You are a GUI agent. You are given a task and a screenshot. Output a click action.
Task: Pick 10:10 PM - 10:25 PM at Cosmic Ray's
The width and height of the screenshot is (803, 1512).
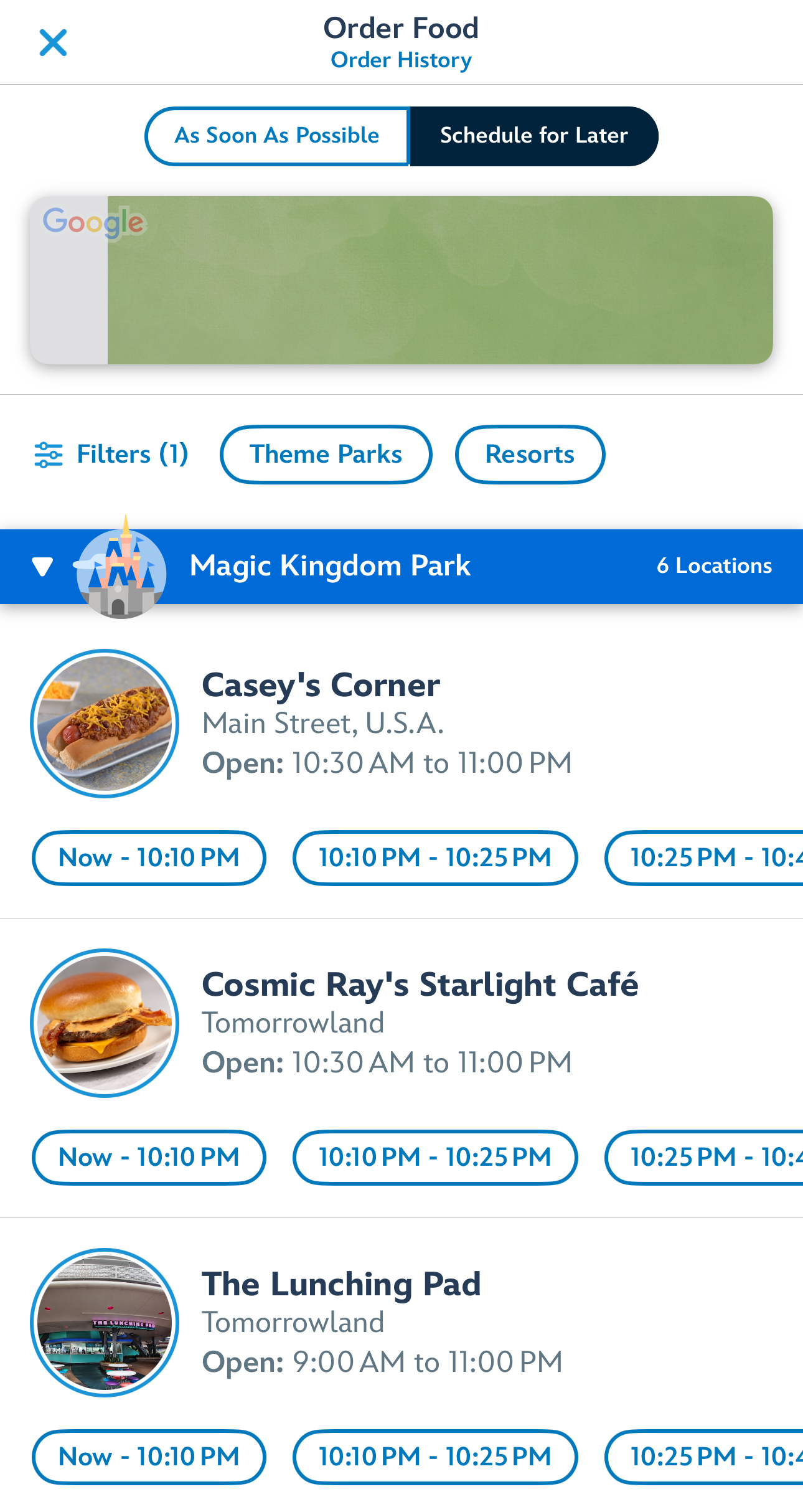[x=435, y=1157]
